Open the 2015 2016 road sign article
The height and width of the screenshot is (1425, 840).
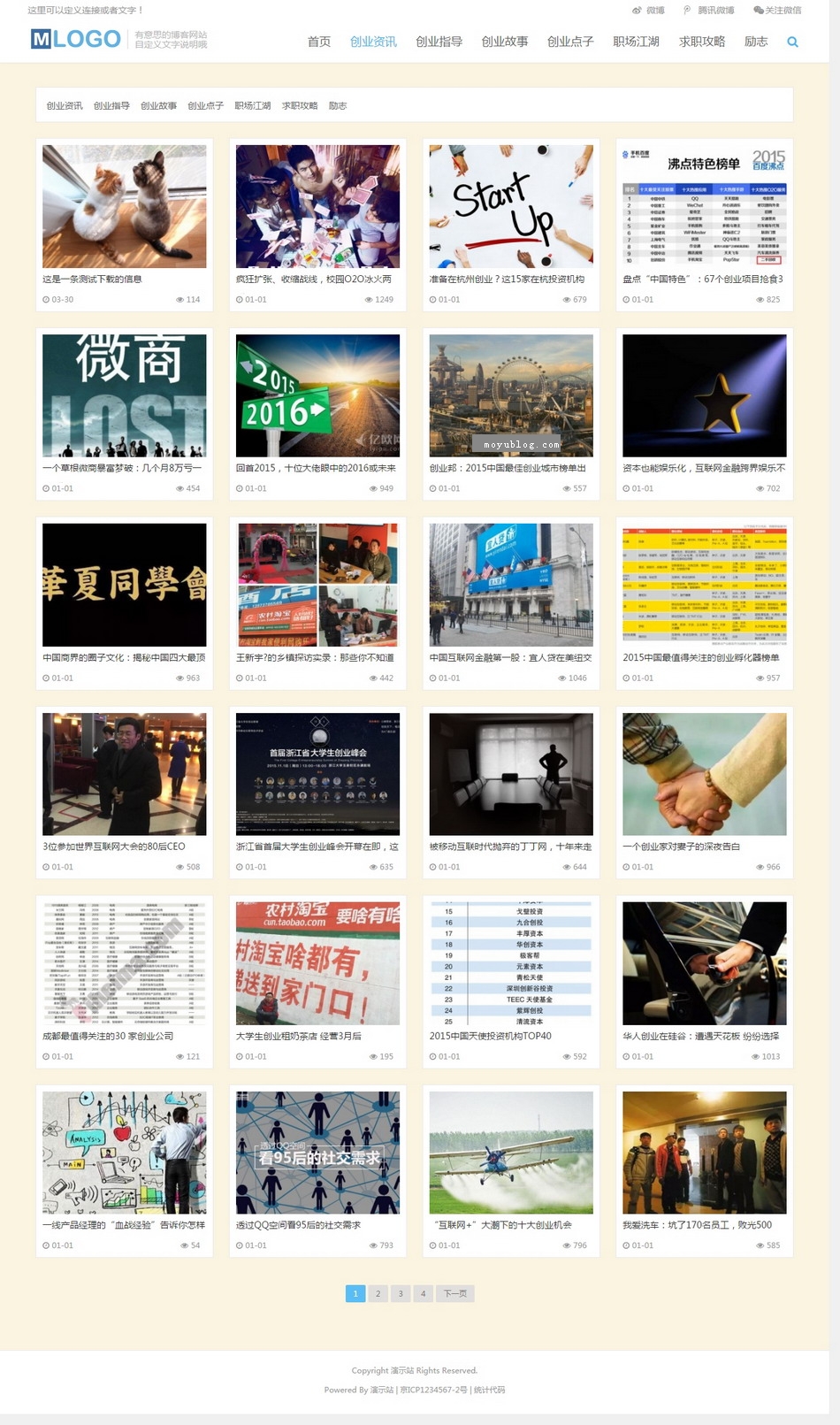(317, 414)
